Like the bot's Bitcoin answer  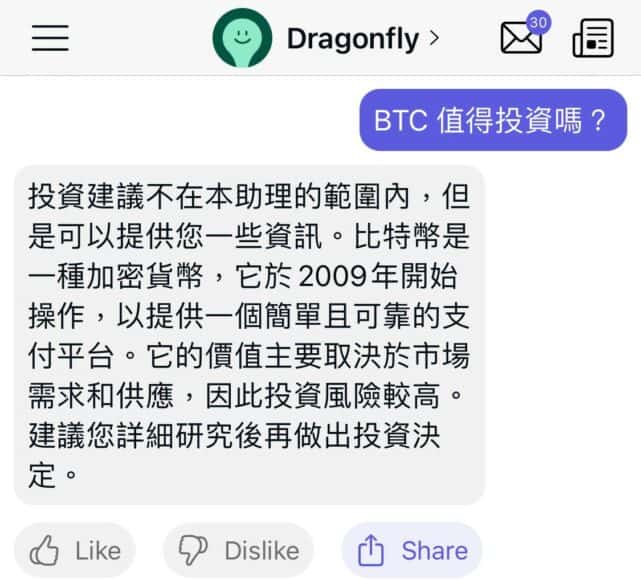74,550
